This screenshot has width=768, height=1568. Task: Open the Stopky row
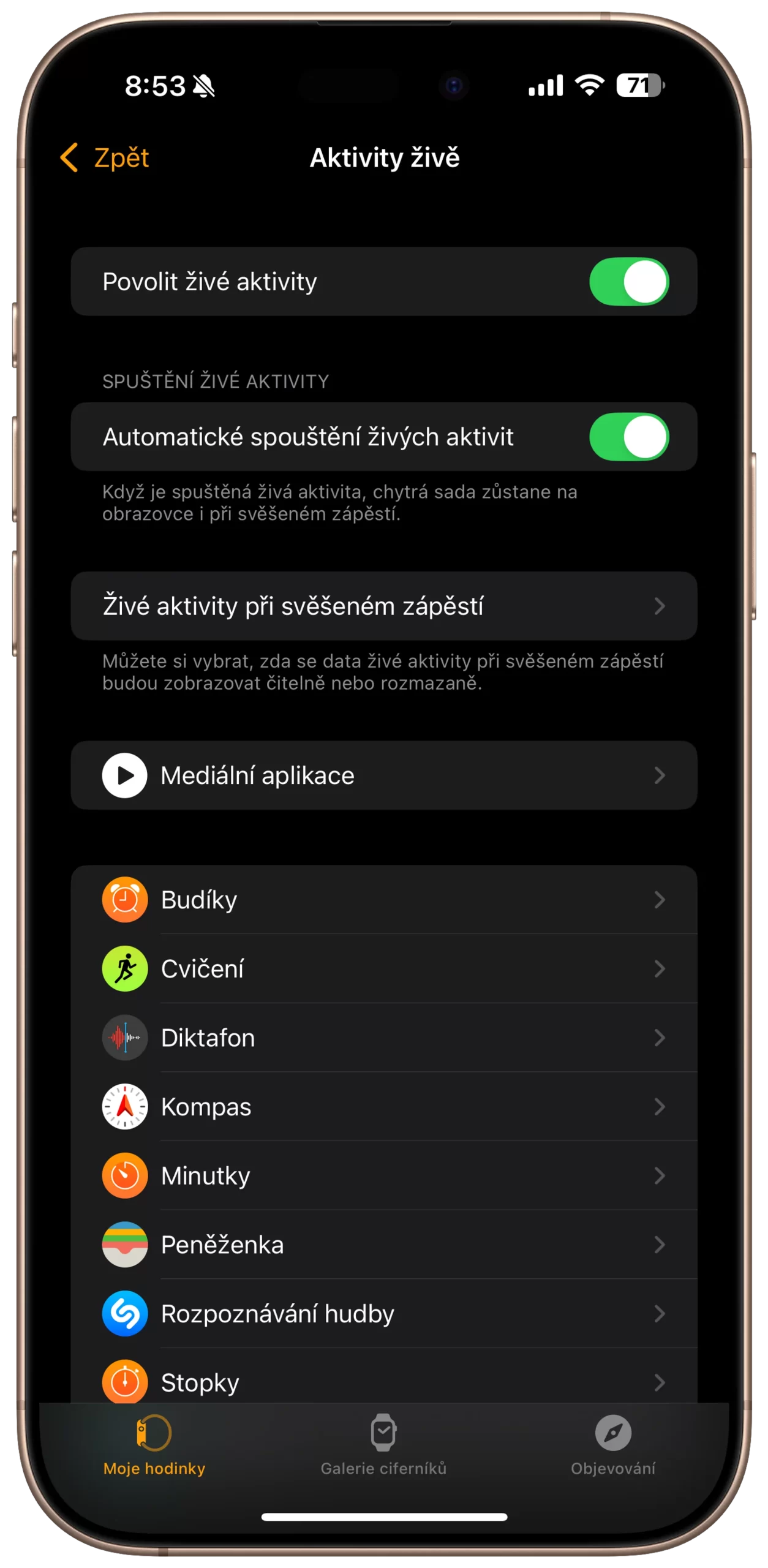click(384, 1382)
